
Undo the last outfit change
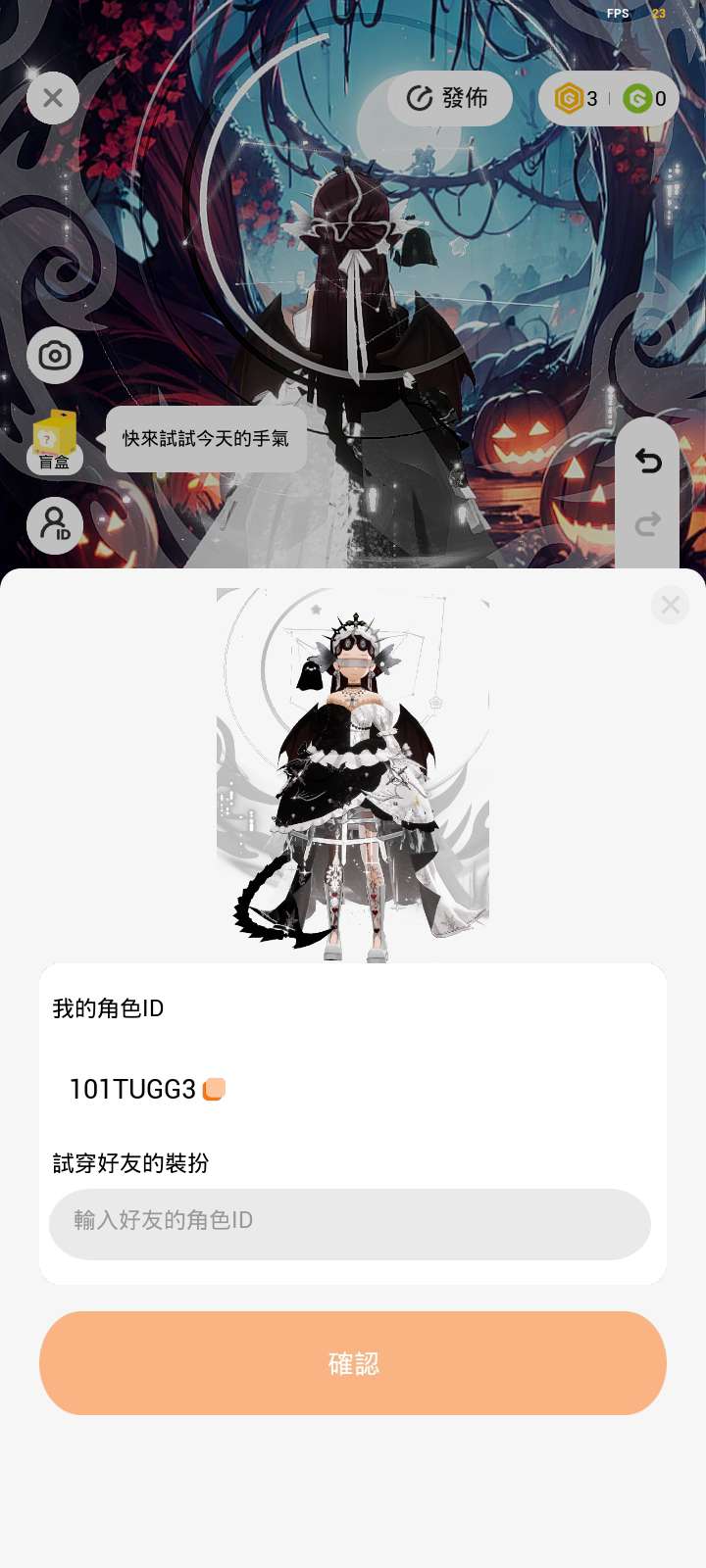648,461
